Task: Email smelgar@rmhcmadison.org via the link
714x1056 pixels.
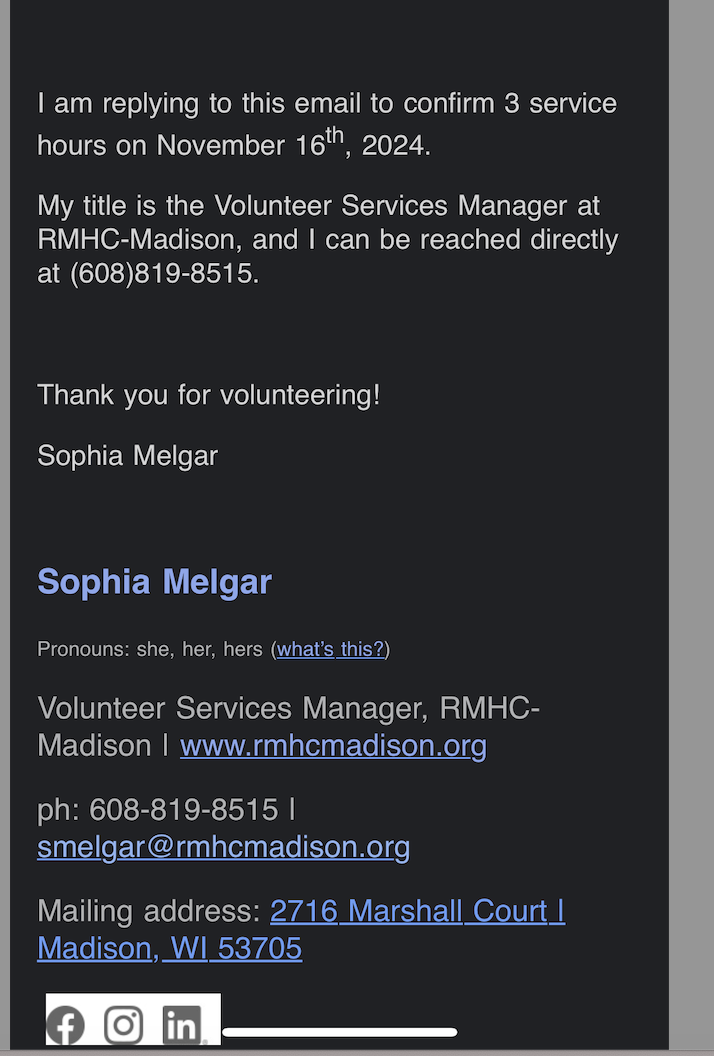Action: point(223,848)
